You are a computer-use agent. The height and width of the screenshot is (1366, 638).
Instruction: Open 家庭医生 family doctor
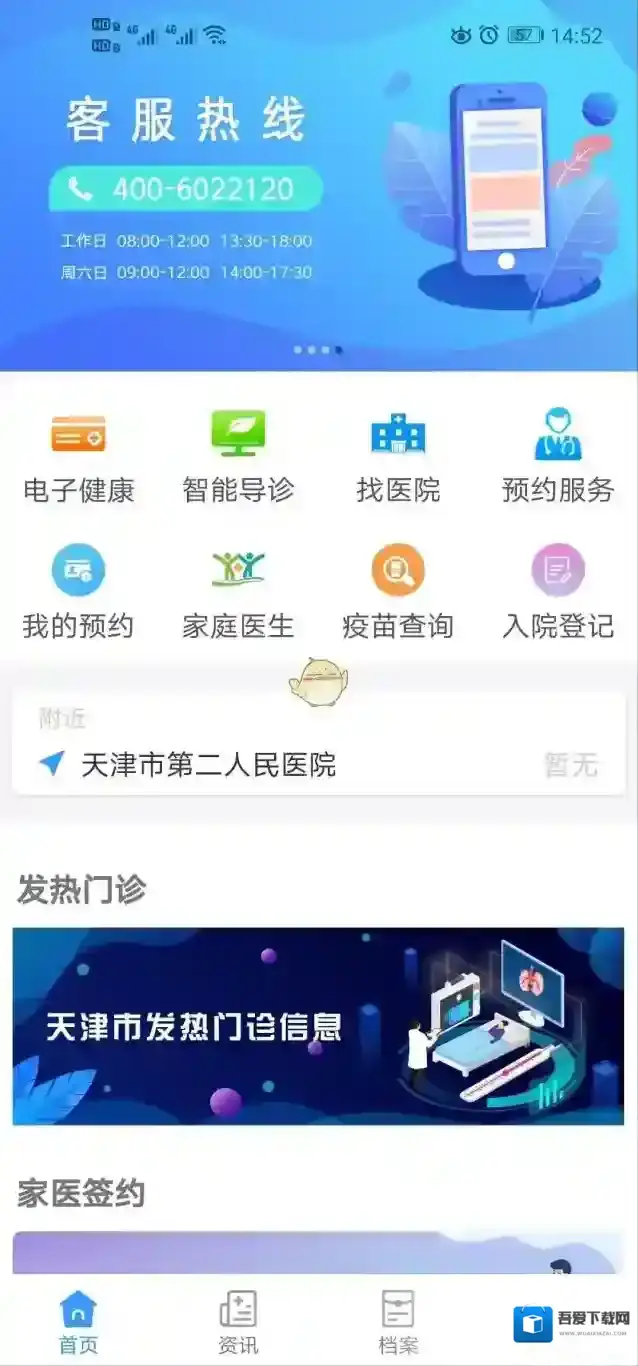(238, 591)
